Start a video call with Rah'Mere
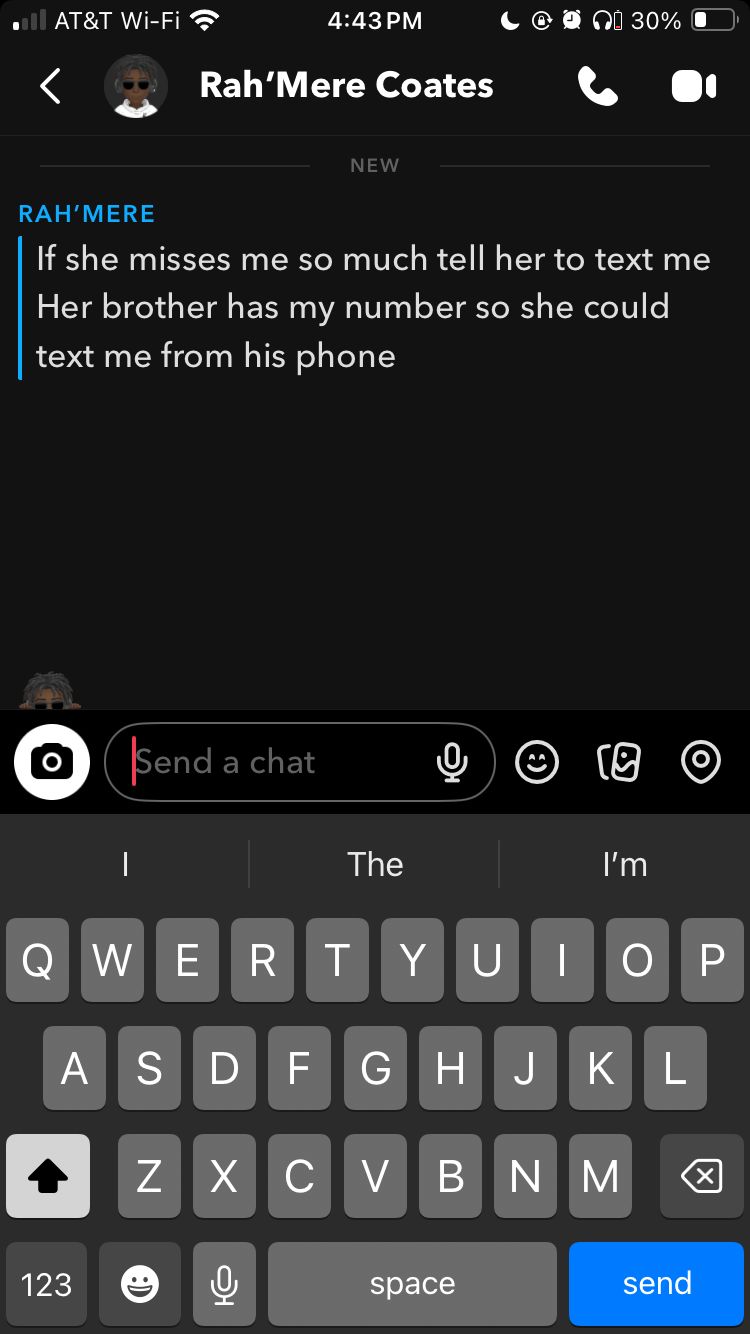 [693, 87]
